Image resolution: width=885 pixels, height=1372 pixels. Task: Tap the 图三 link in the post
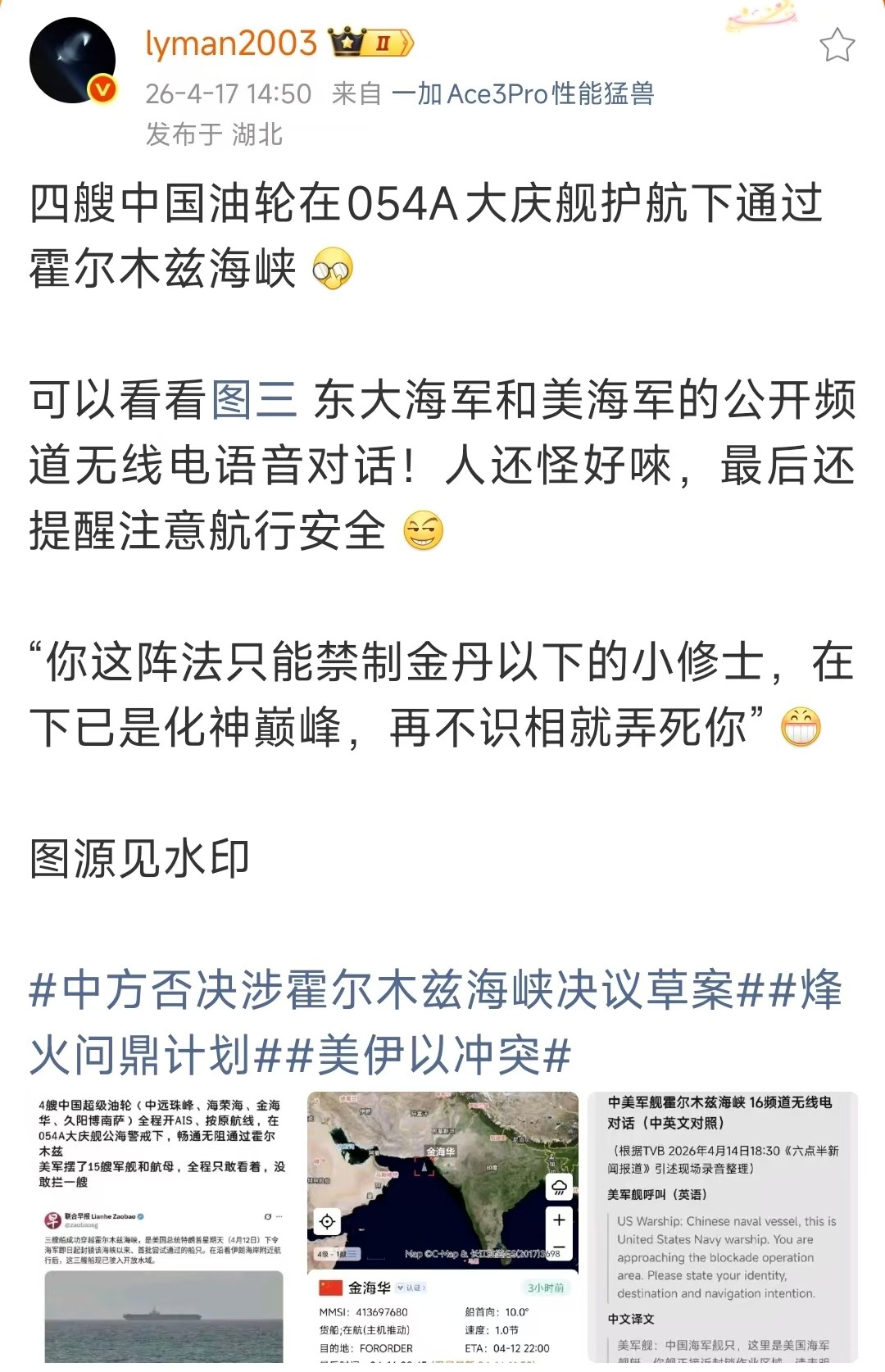pos(254,400)
